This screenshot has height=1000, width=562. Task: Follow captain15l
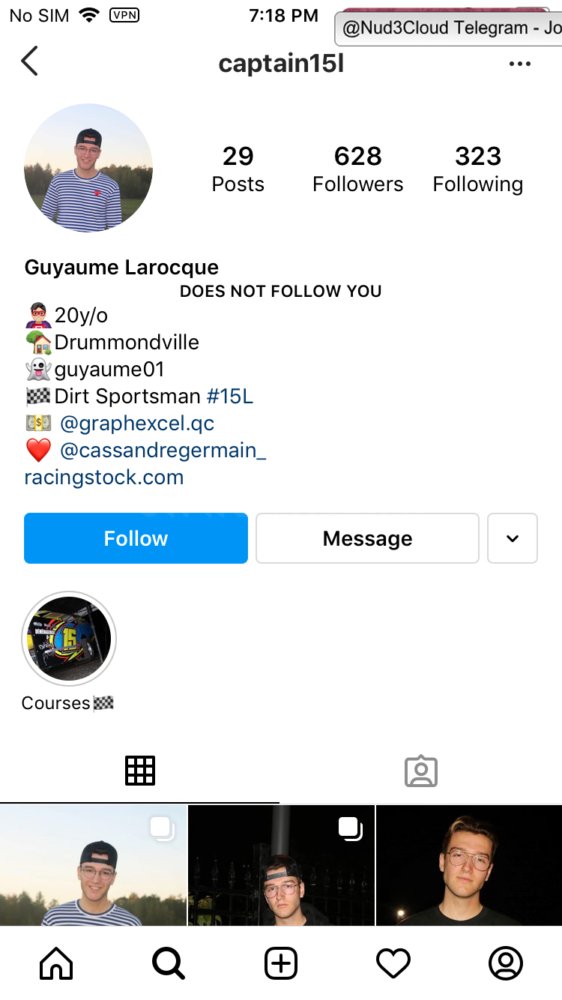(136, 538)
